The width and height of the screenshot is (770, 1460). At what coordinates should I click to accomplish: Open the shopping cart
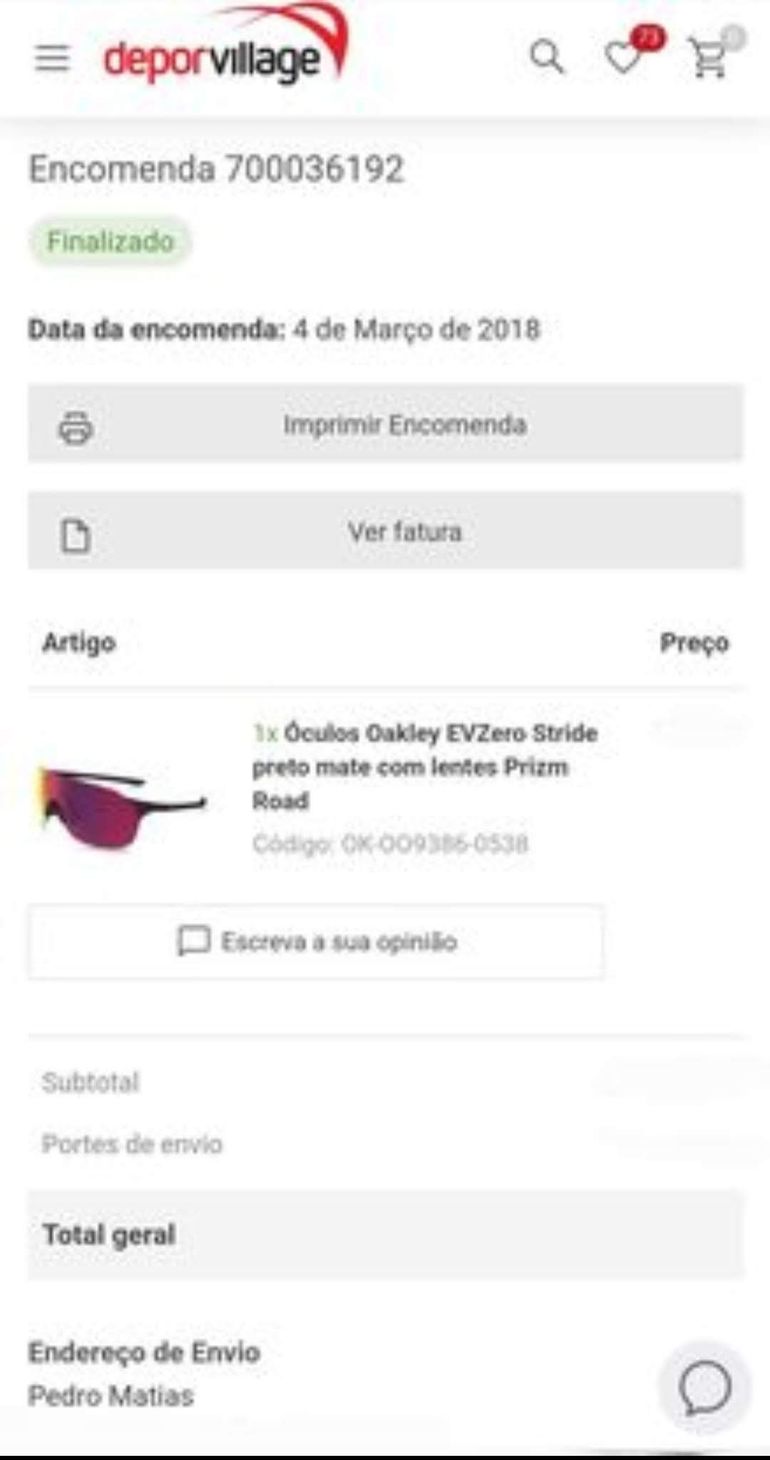[708, 60]
